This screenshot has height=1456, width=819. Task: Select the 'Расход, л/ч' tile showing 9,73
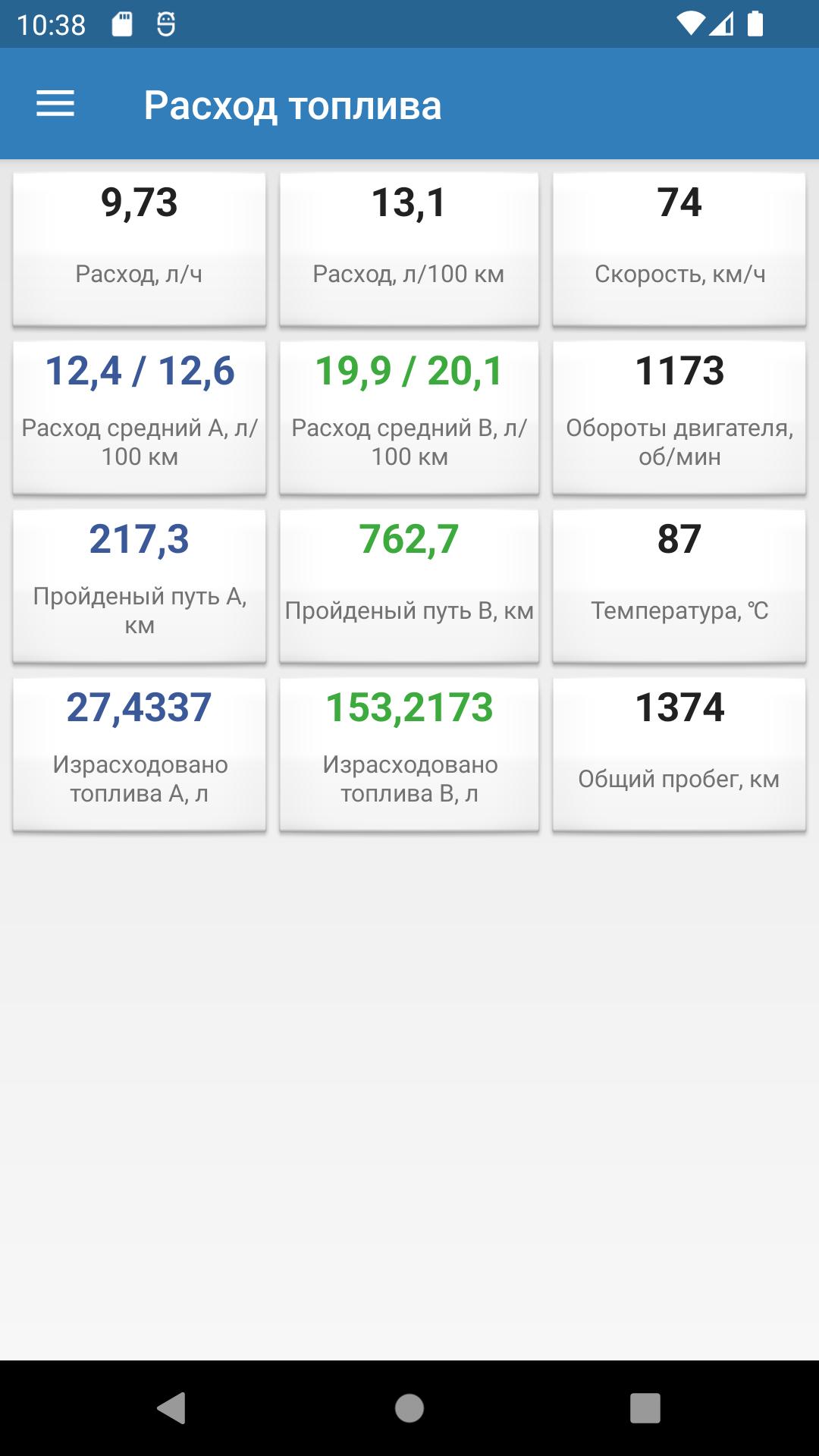click(x=140, y=246)
